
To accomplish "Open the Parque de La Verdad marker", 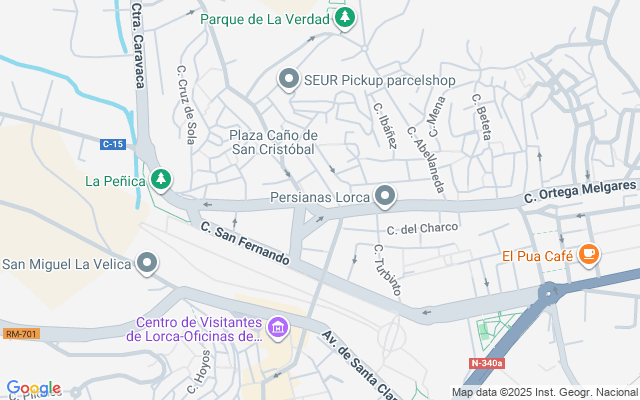I will coord(345,18).
